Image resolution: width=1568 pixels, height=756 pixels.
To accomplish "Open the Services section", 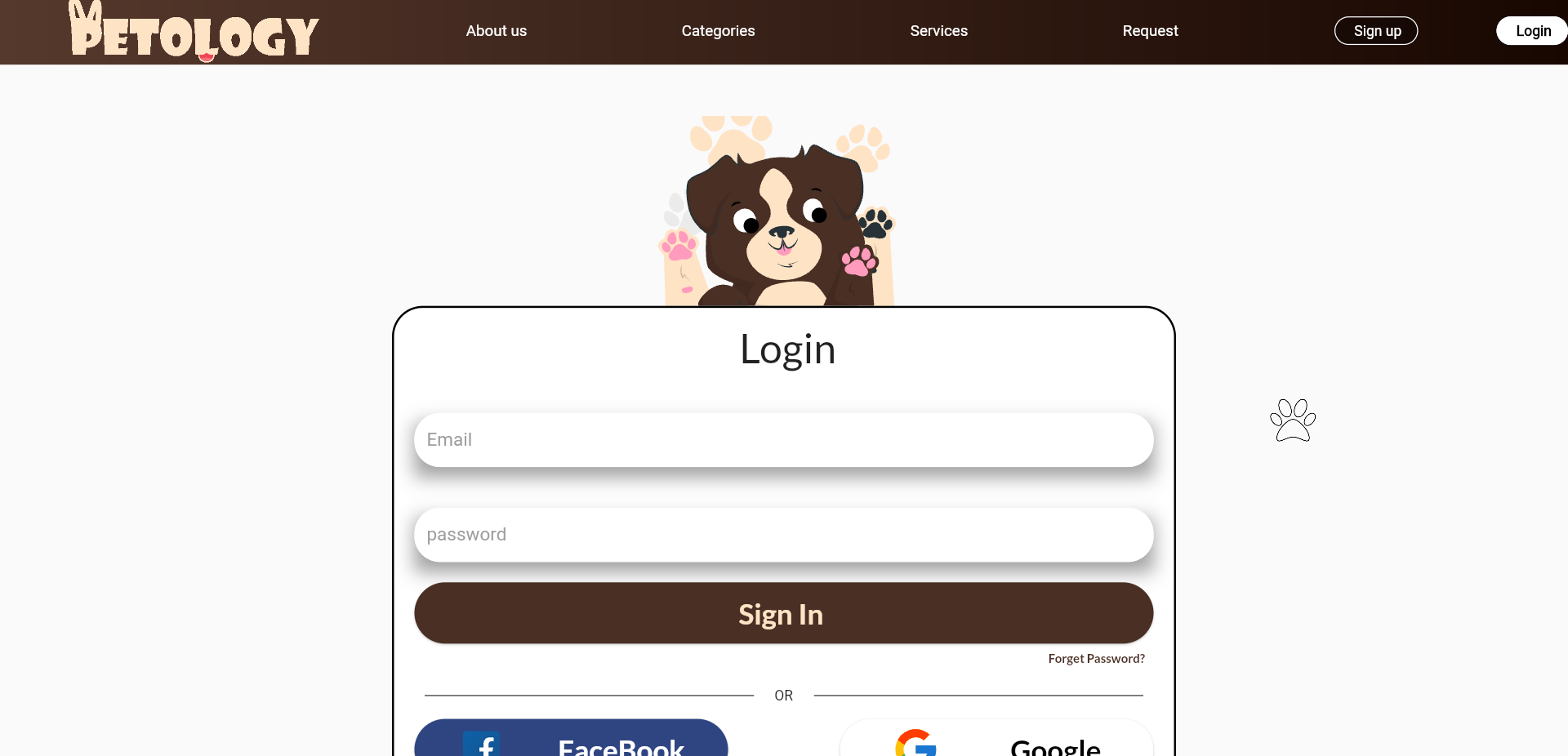I will coord(938,31).
